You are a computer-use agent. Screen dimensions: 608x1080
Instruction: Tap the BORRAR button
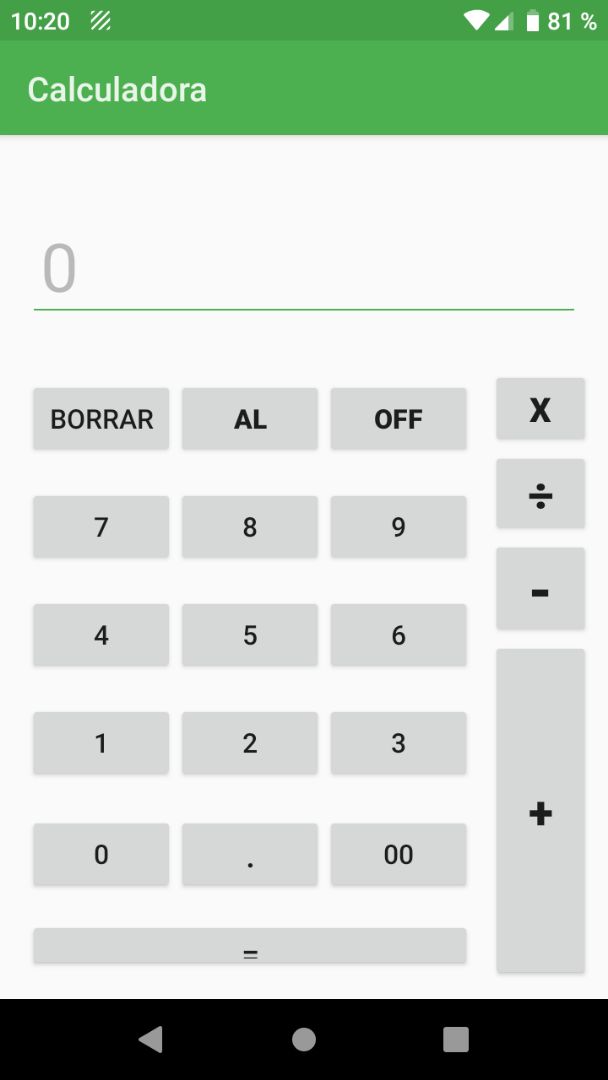pos(101,419)
